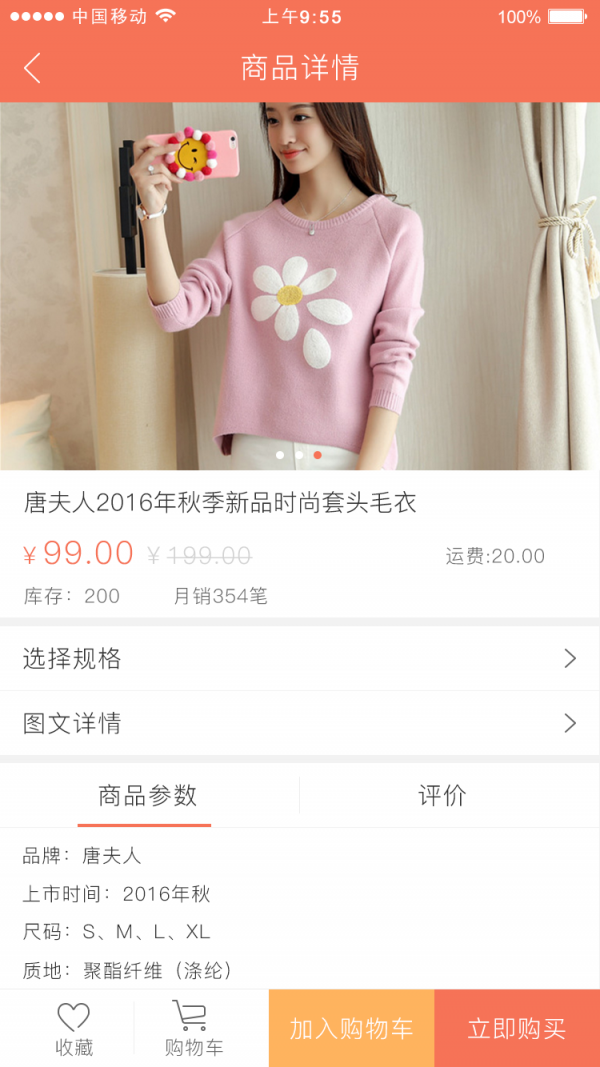
Task: Open the 图文详情 row
Action: coord(300,723)
